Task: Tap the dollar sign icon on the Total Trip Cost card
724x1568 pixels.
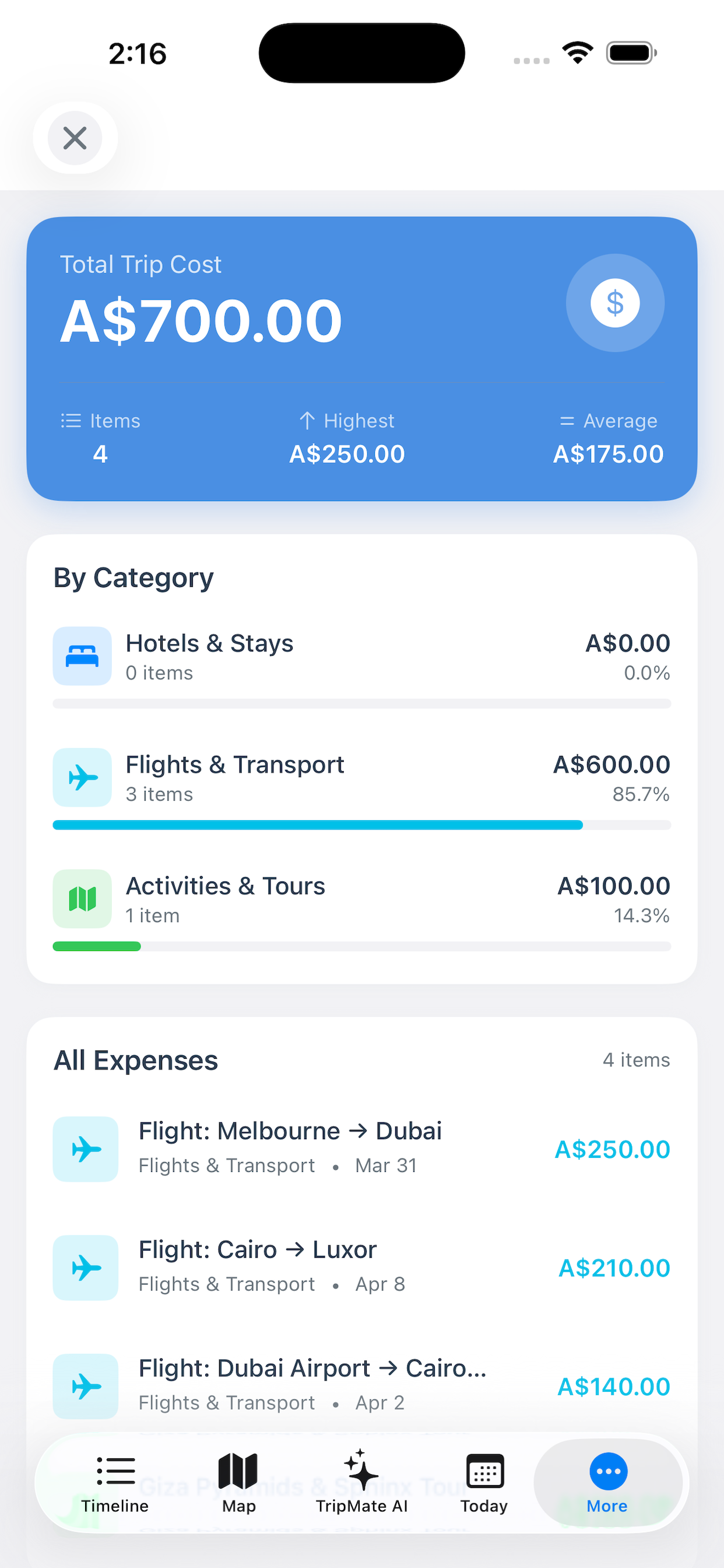Action: click(615, 303)
